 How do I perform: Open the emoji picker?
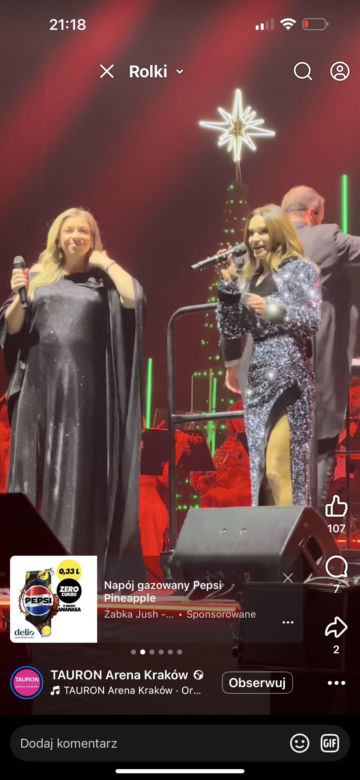tap(300, 744)
